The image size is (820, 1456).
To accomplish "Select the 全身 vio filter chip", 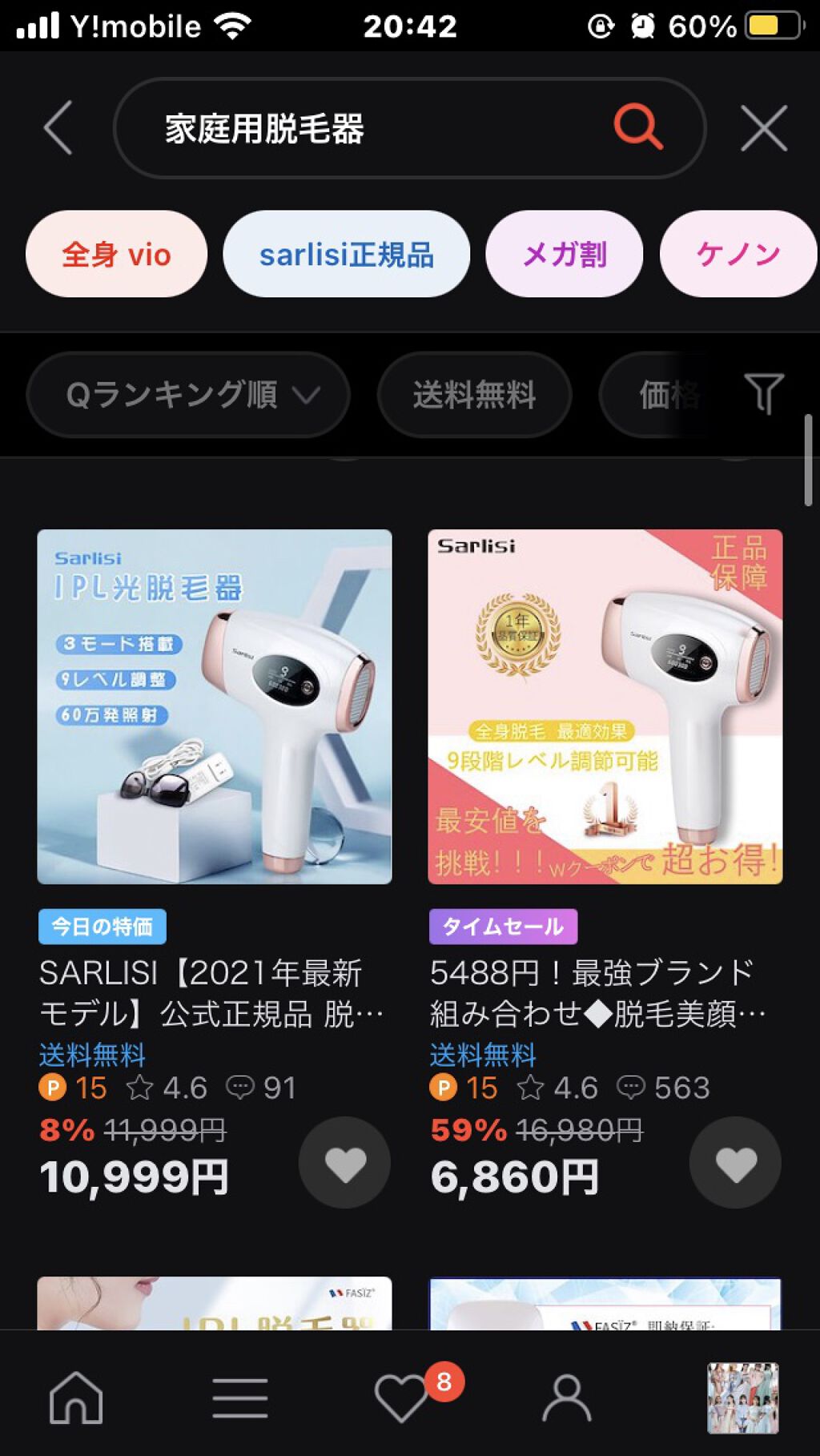I will 115,254.
